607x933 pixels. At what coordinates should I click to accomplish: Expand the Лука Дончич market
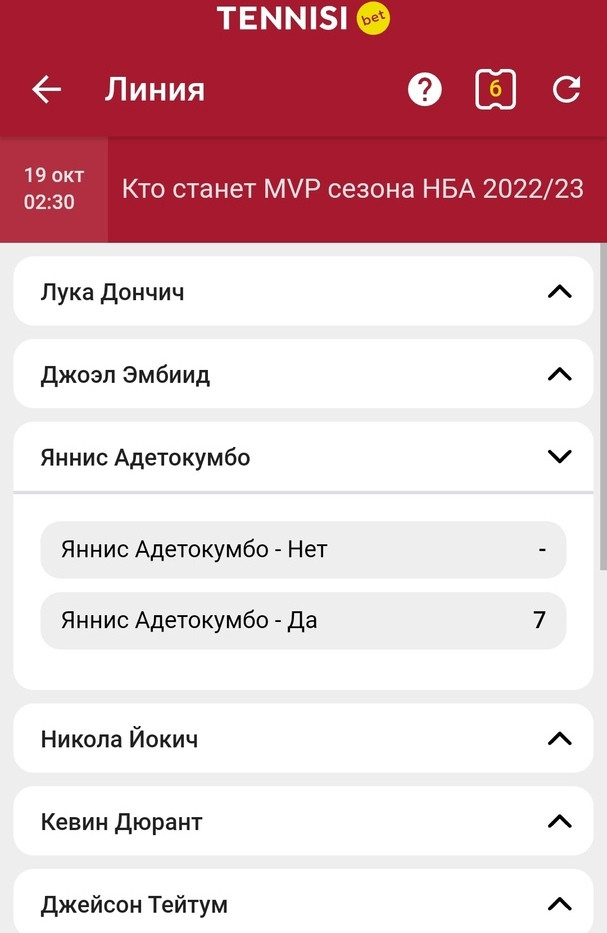tap(303, 292)
